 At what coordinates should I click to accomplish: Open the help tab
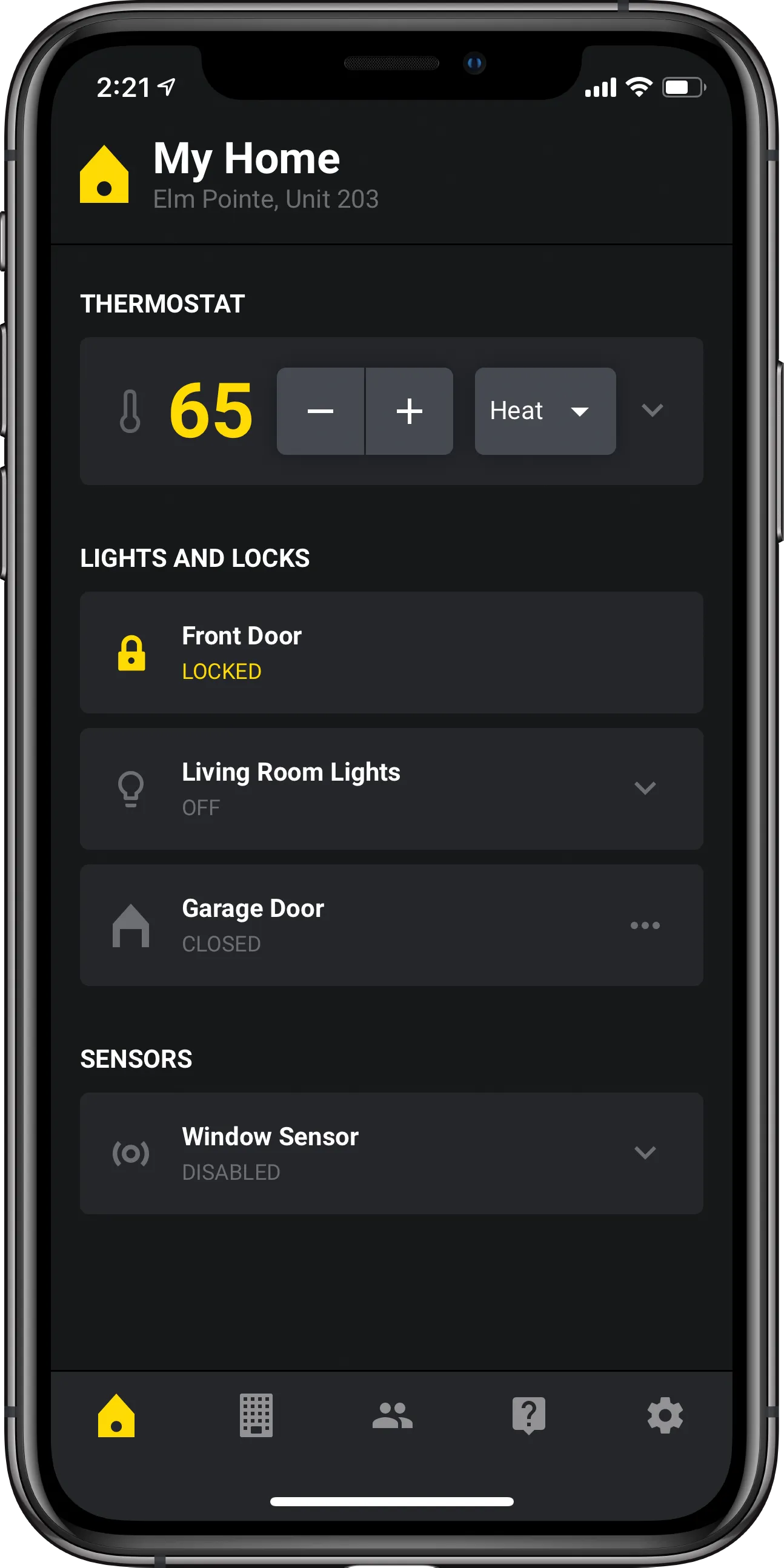point(529,1415)
